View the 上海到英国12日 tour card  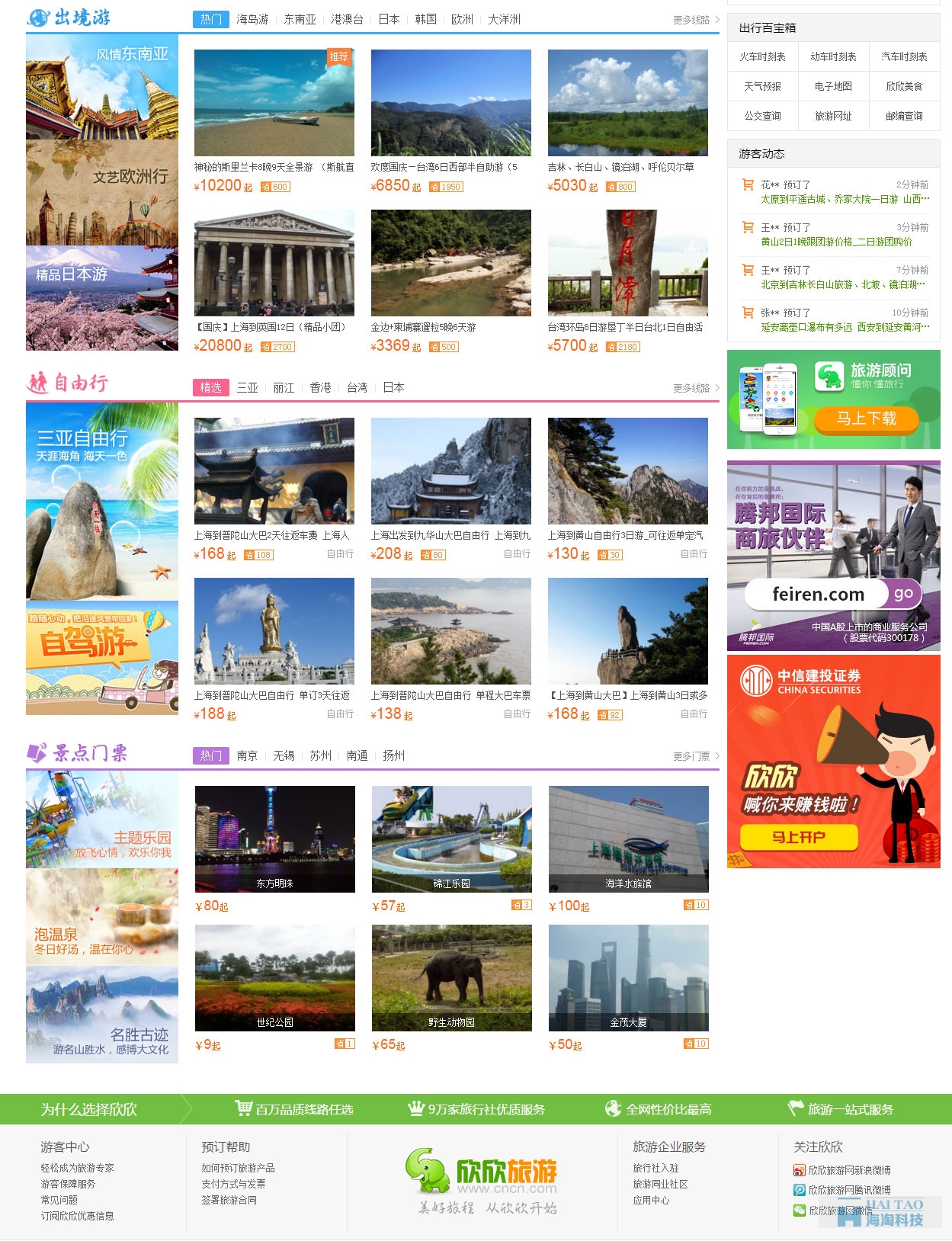(274, 263)
